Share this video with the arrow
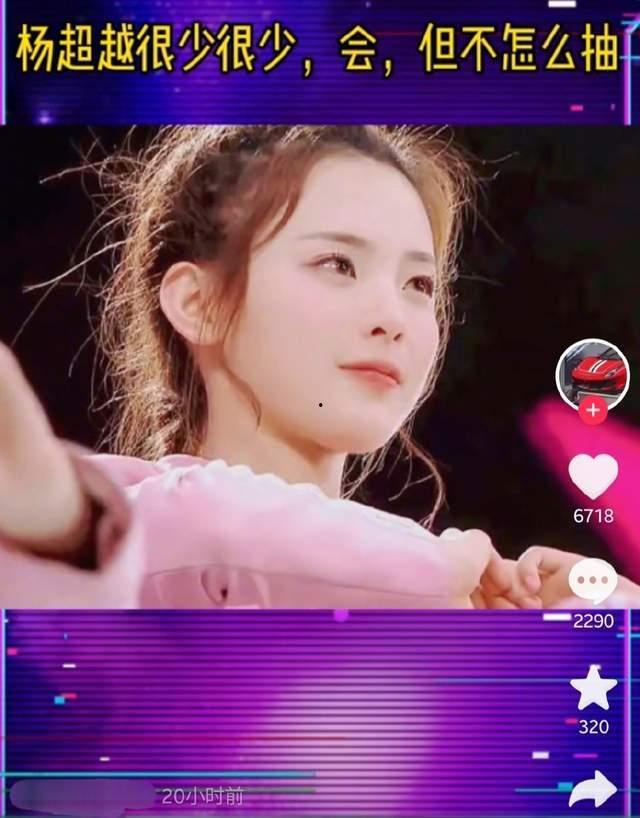The width and height of the screenshot is (640, 818). coord(593,789)
